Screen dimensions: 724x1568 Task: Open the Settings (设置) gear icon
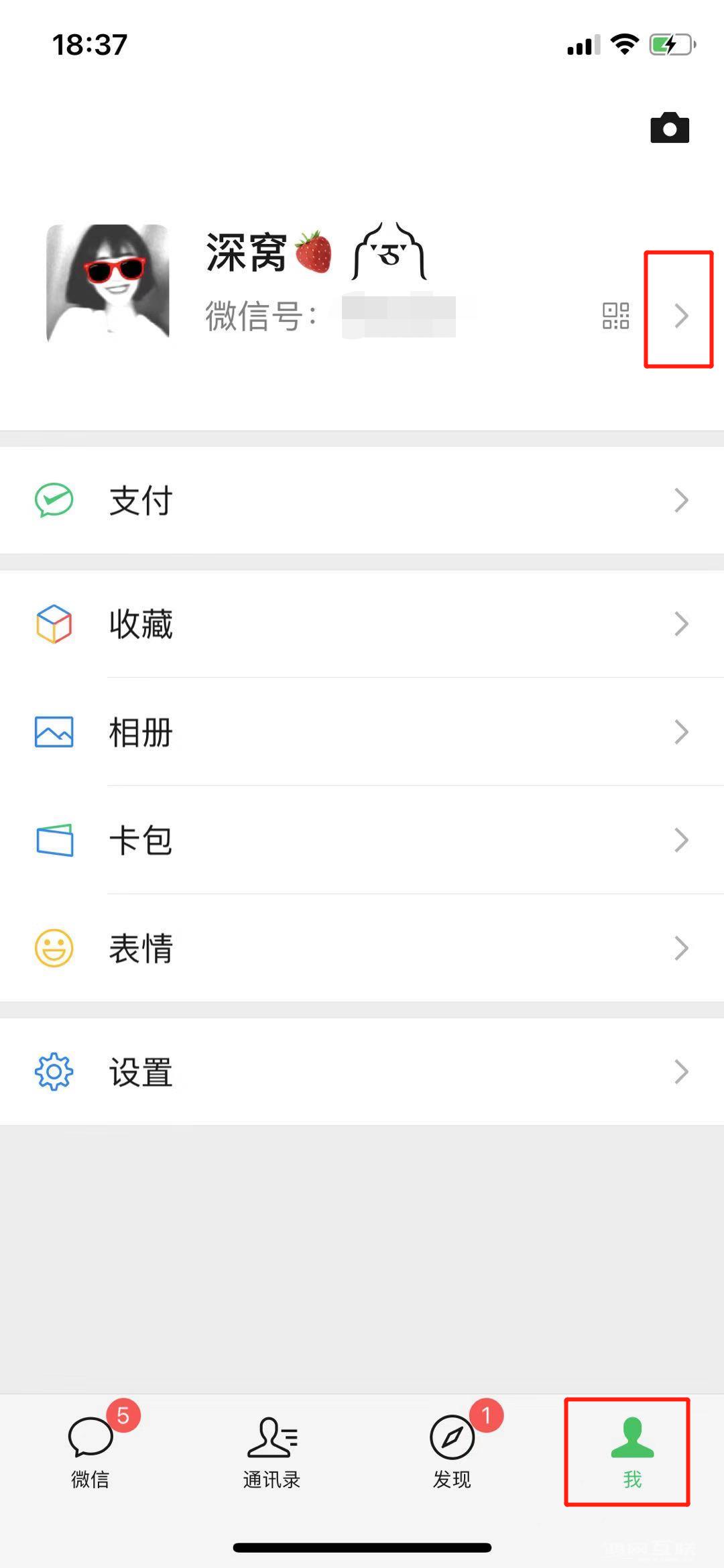tap(55, 1071)
